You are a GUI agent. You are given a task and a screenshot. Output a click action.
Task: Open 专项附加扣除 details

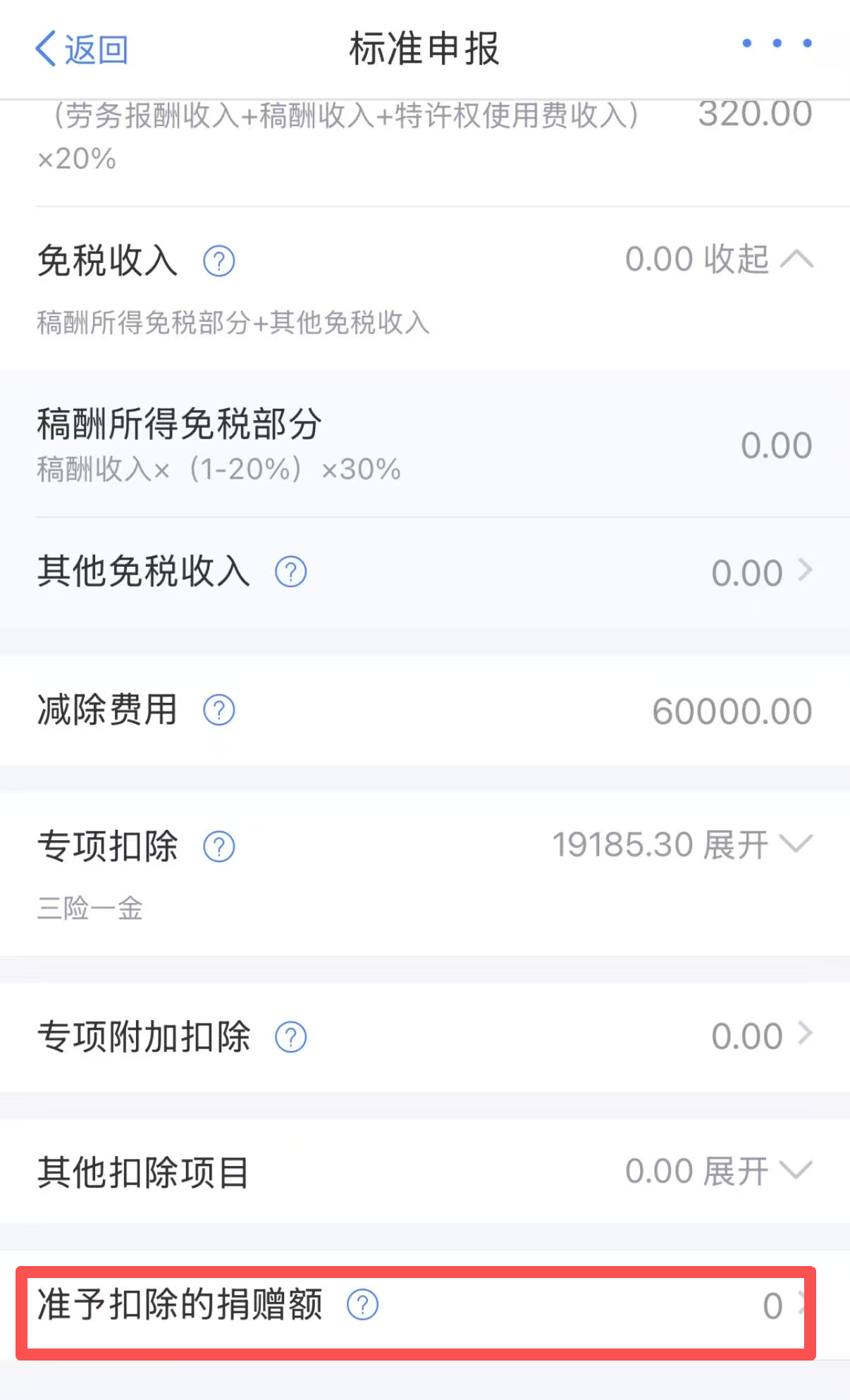761,1036
